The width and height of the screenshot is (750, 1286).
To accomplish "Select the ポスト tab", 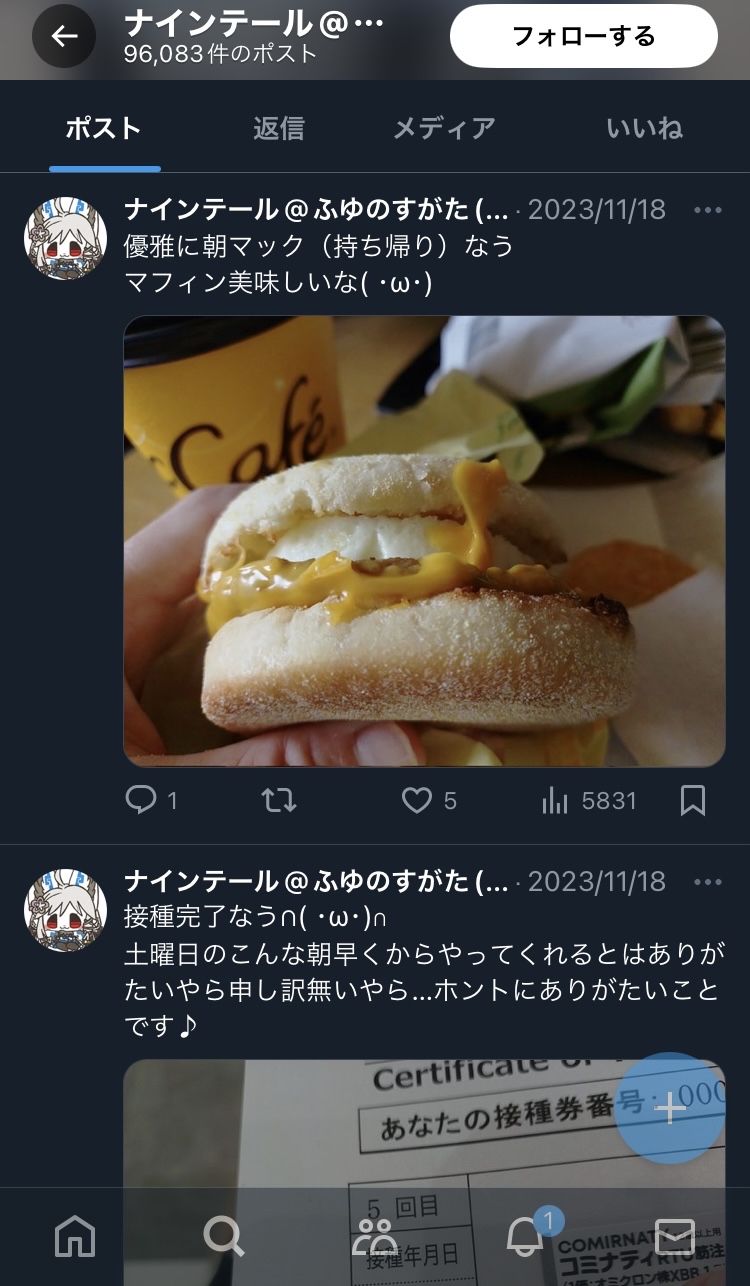I will tap(104, 128).
